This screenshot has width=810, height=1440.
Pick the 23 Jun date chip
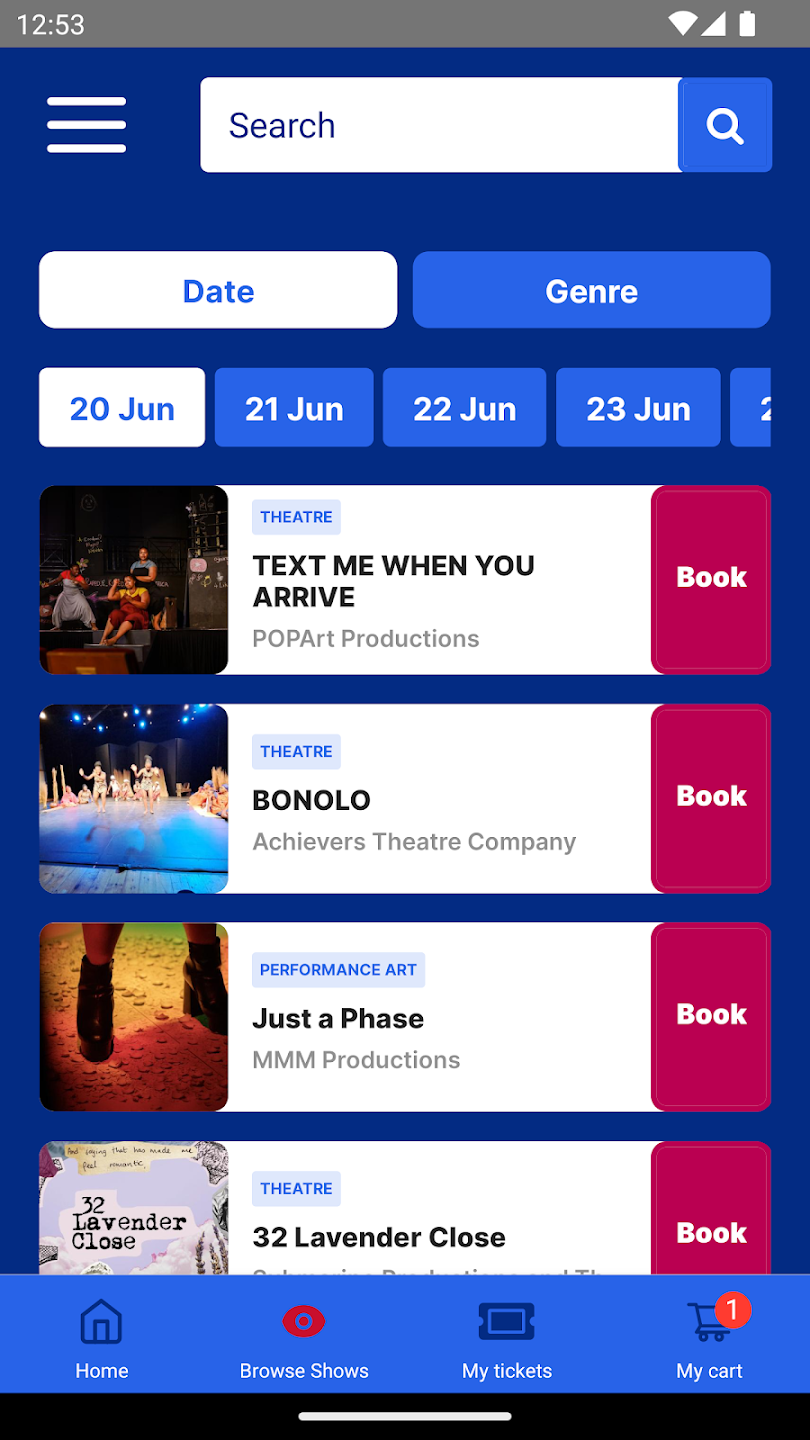(x=638, y=408)
